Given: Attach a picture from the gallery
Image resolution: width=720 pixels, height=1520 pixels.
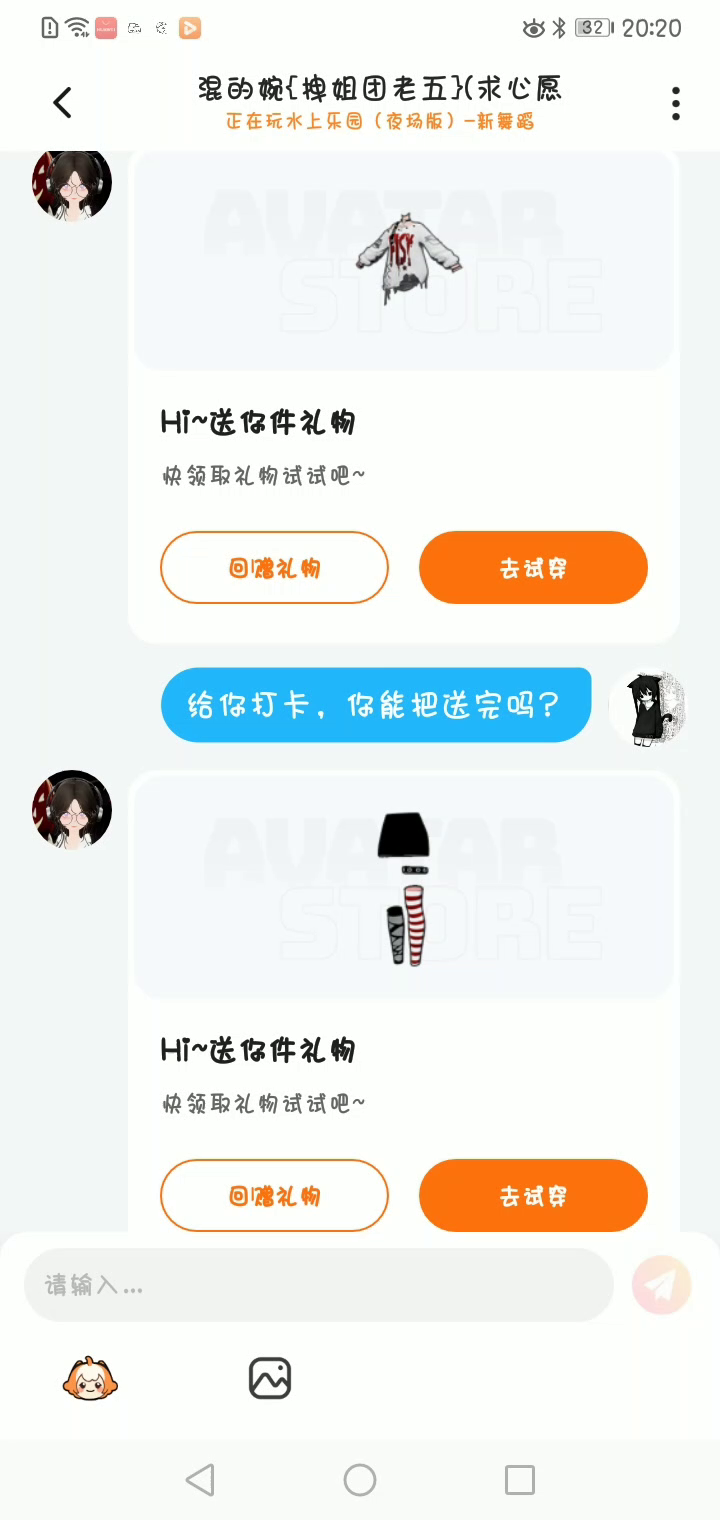Looking at the screenshot, I should [269, 1379].
